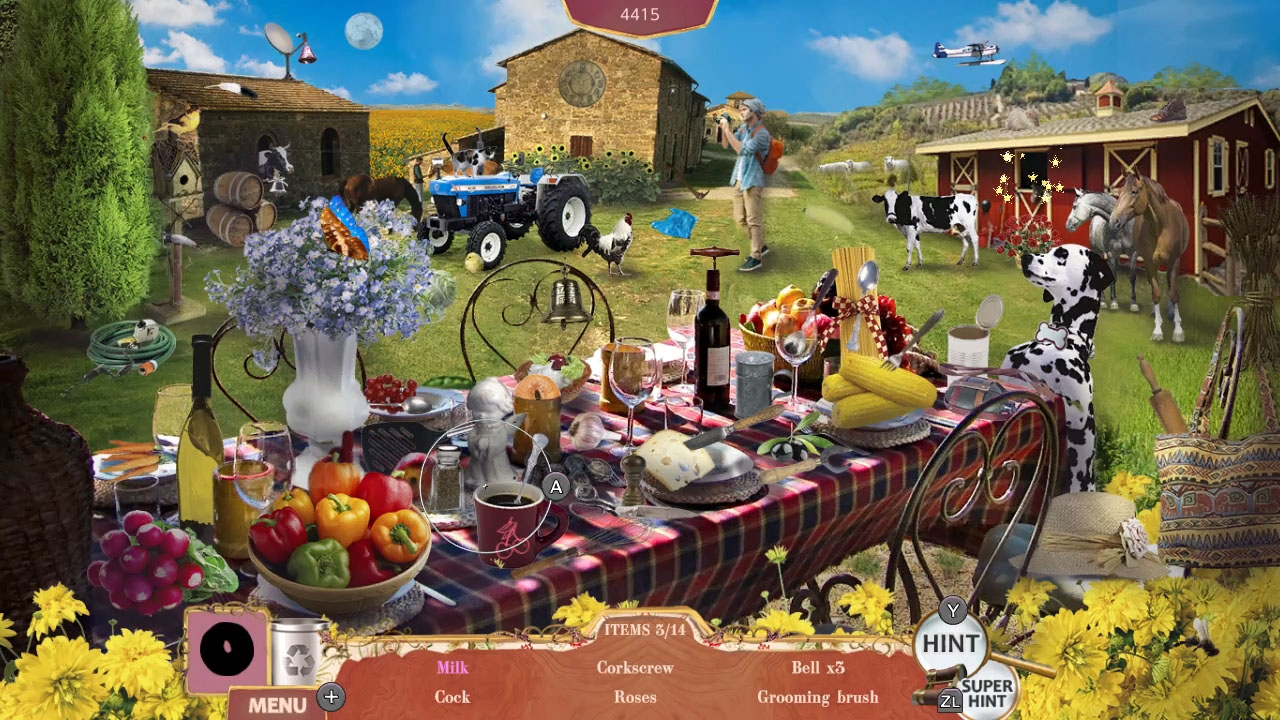Image resolution: width=1280 pixels, height=720 pixels.
Task: Open the game MENU
Action: pos(277,704)
